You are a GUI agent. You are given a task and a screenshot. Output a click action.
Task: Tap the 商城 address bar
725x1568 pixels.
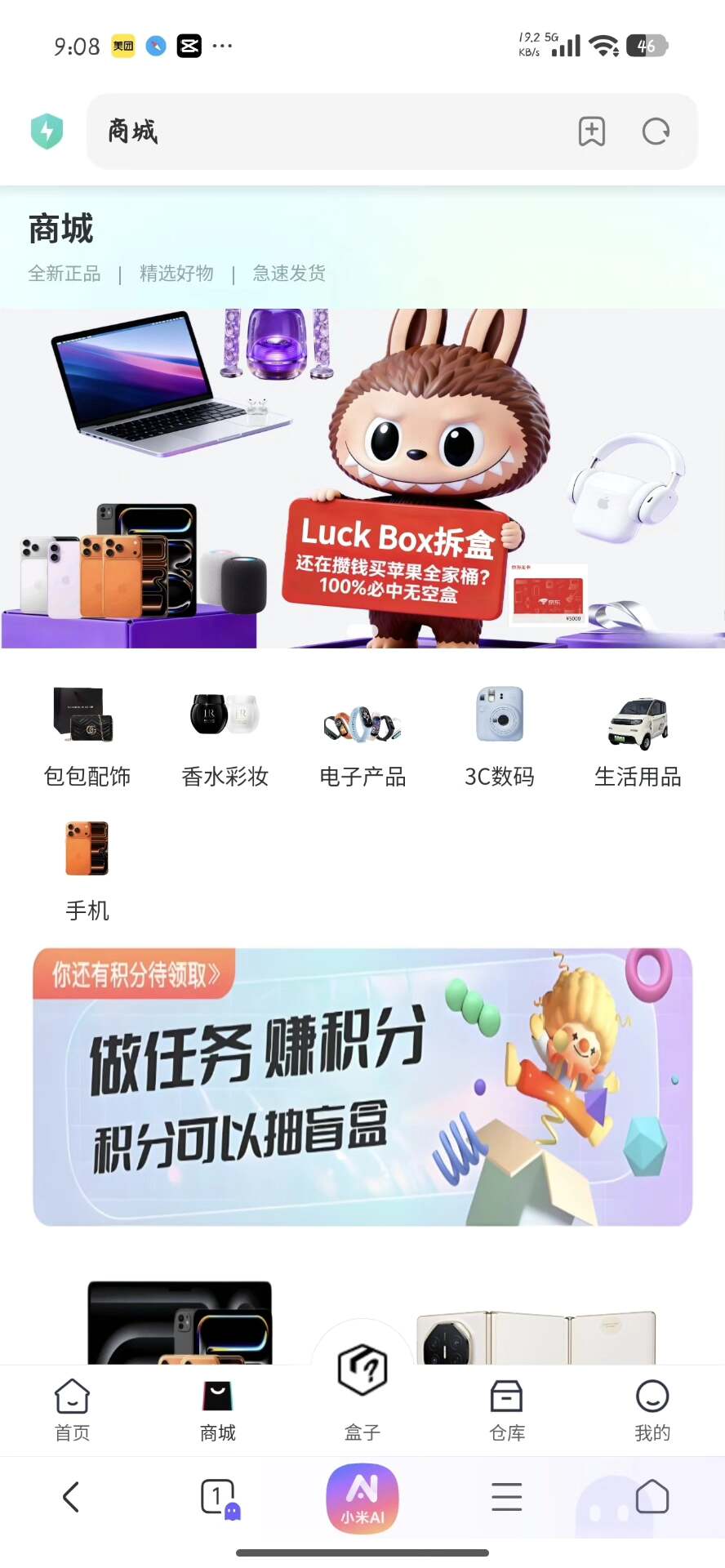[327, 131]
